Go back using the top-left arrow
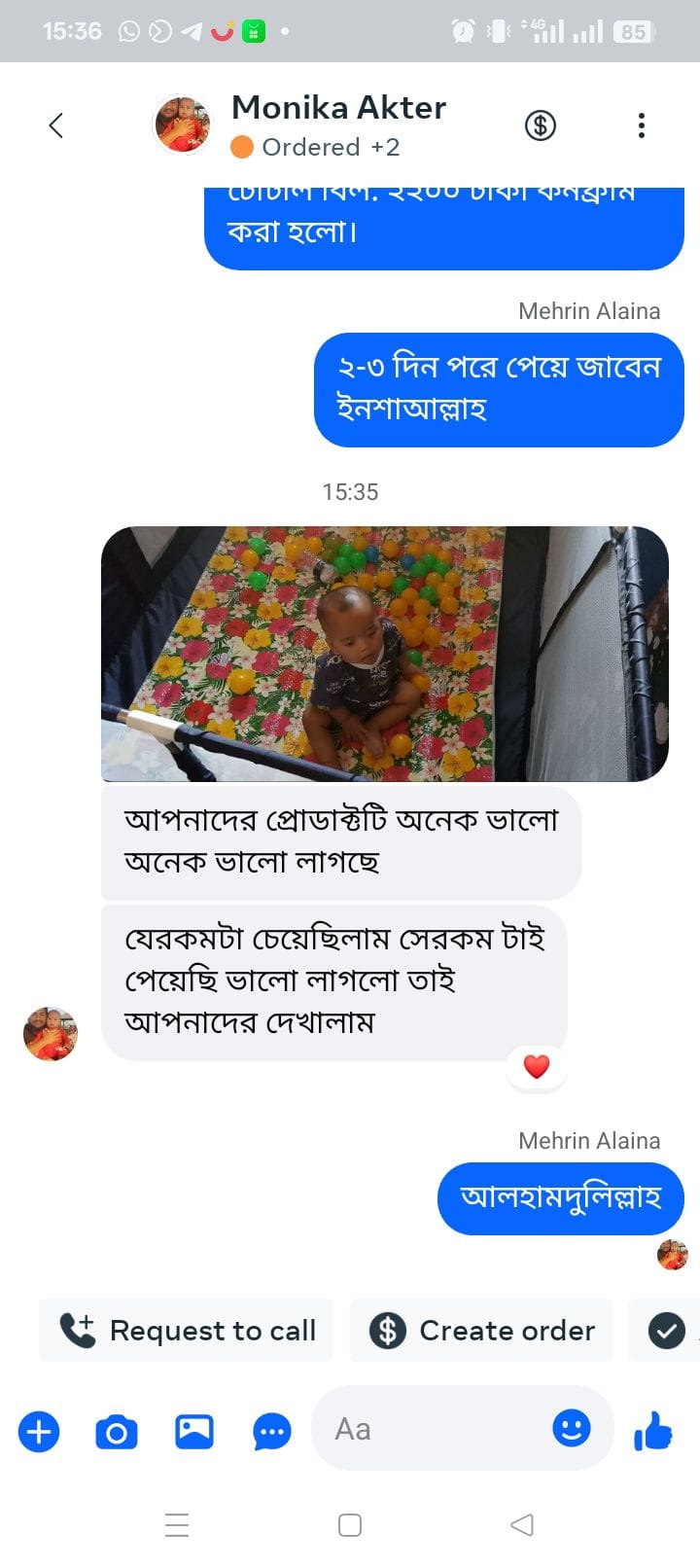Image resolution: width=700 pixels, height=1568 pixels. coord(55,125)
